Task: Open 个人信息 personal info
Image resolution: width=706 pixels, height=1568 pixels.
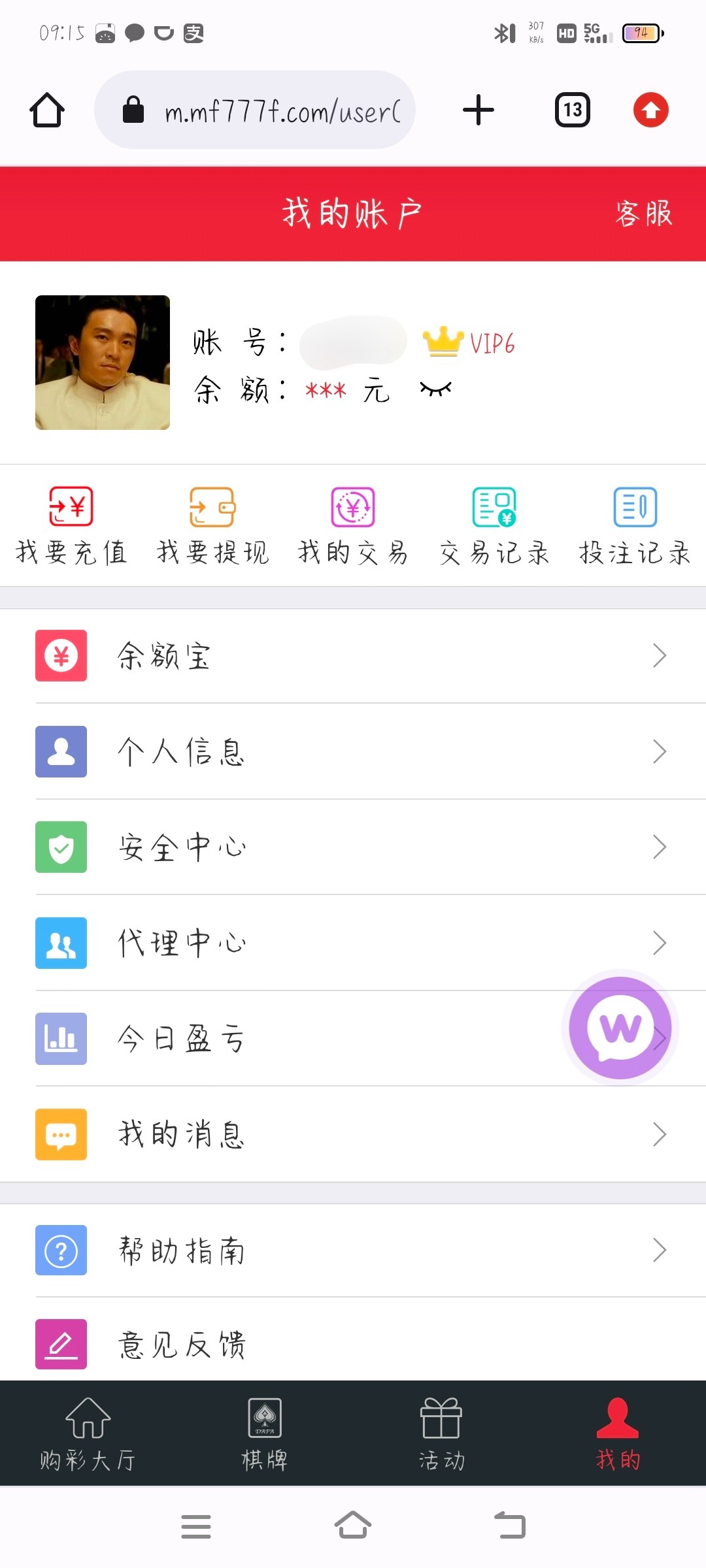Action: [x=353, y=751]
